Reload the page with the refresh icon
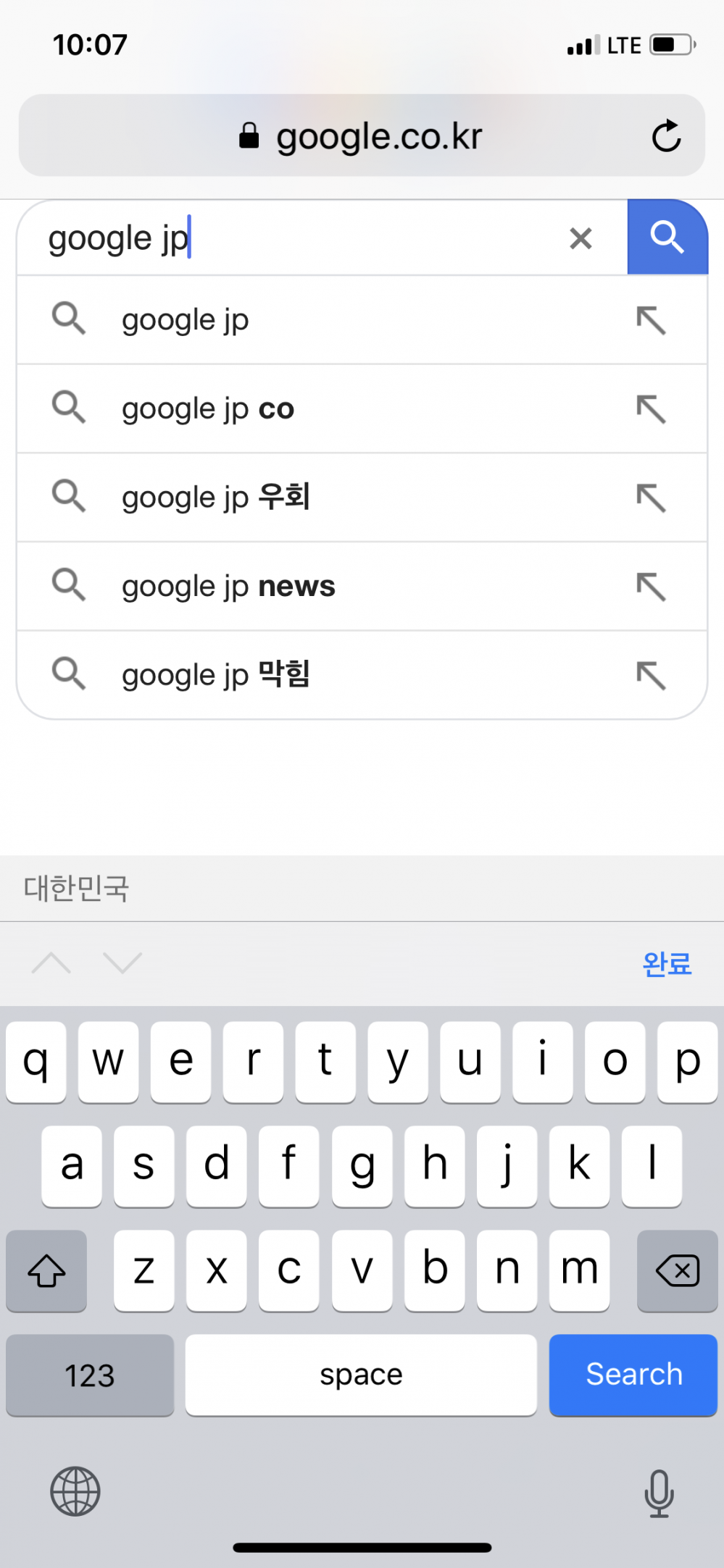 coord(666,136)
